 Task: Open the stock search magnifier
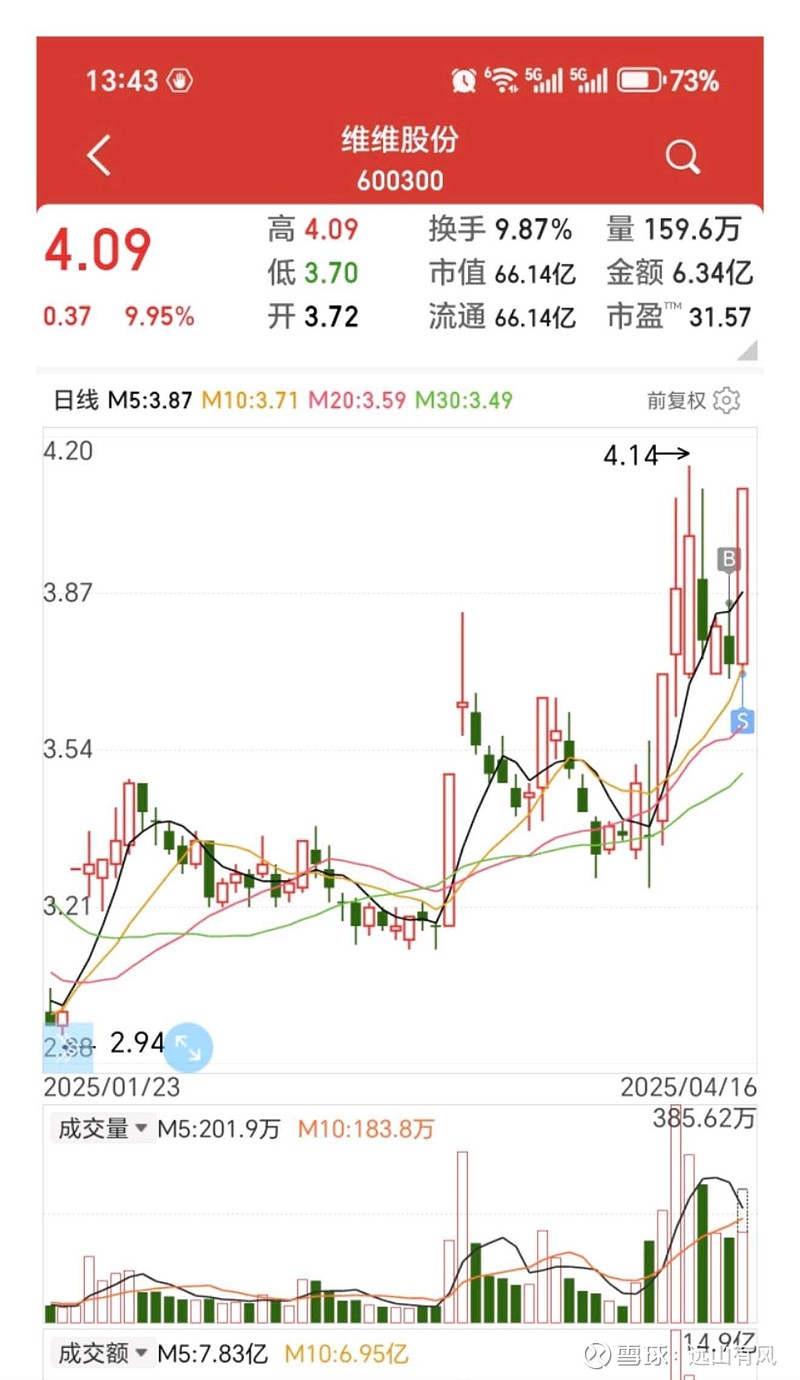pyautogui.click(x=683, y=157)
